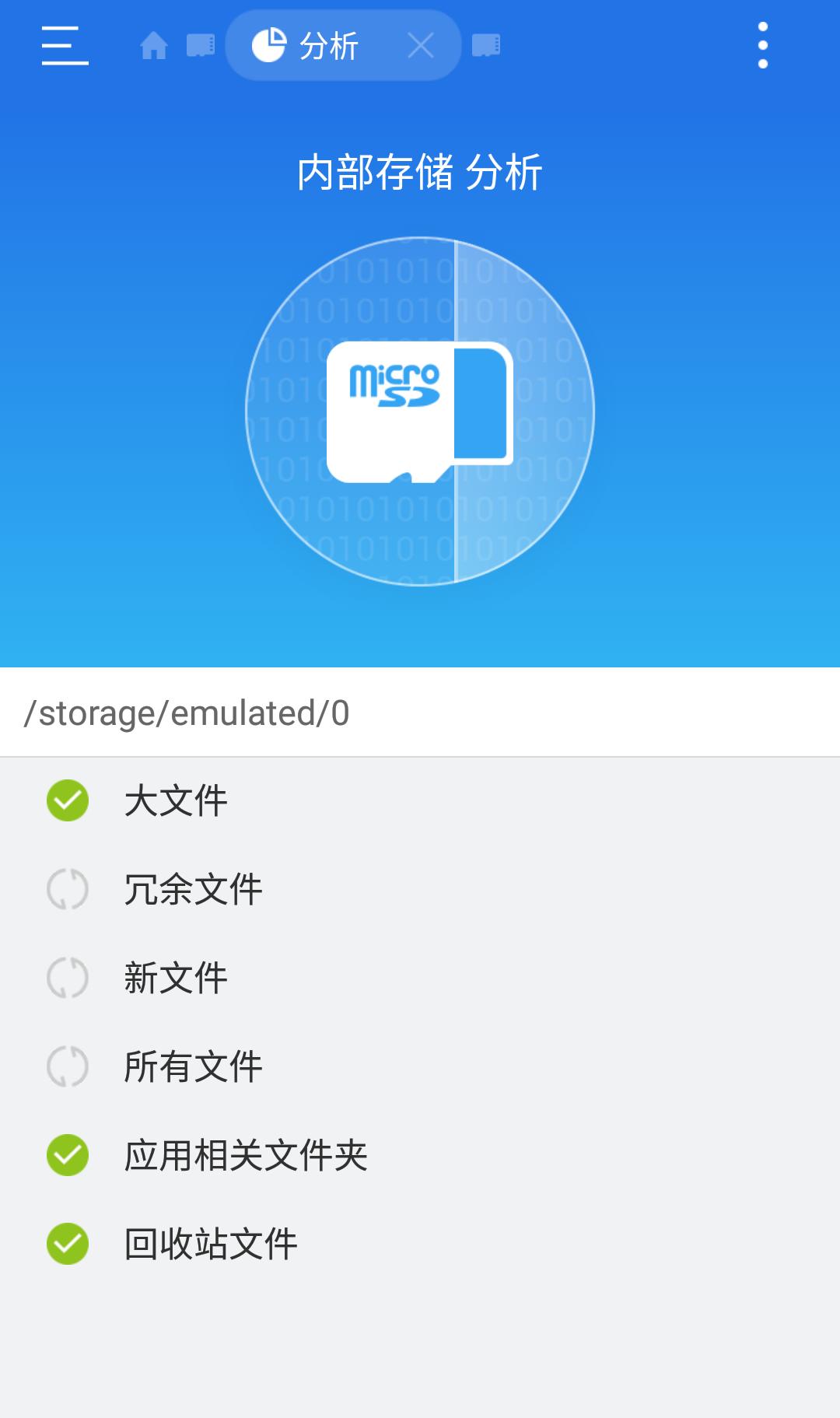Select the 新文件 row
The width and height of the screenshot is (840, 1418).
pyautogui.click(x=176, y=979)
